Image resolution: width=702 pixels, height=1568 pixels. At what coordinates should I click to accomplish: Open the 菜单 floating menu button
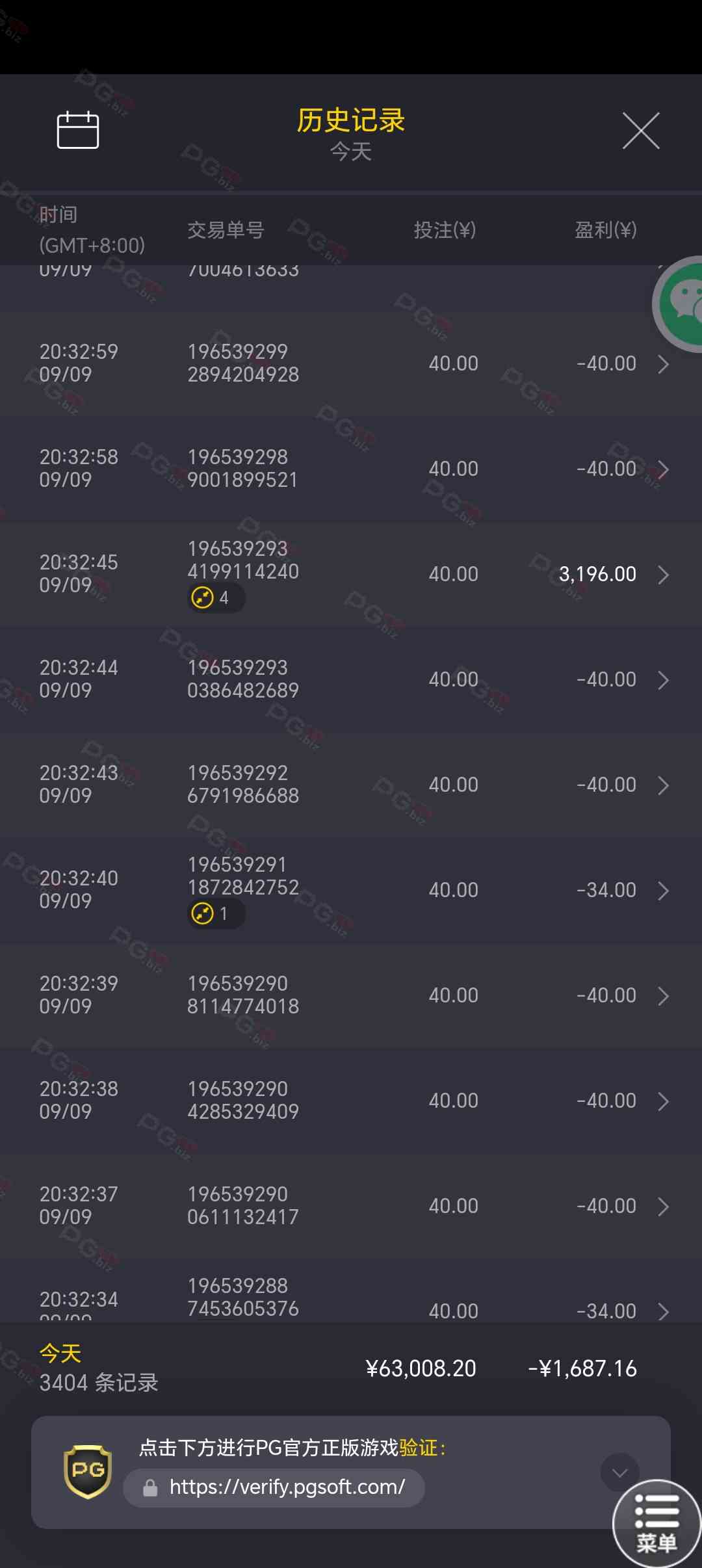coord(656,1522)
